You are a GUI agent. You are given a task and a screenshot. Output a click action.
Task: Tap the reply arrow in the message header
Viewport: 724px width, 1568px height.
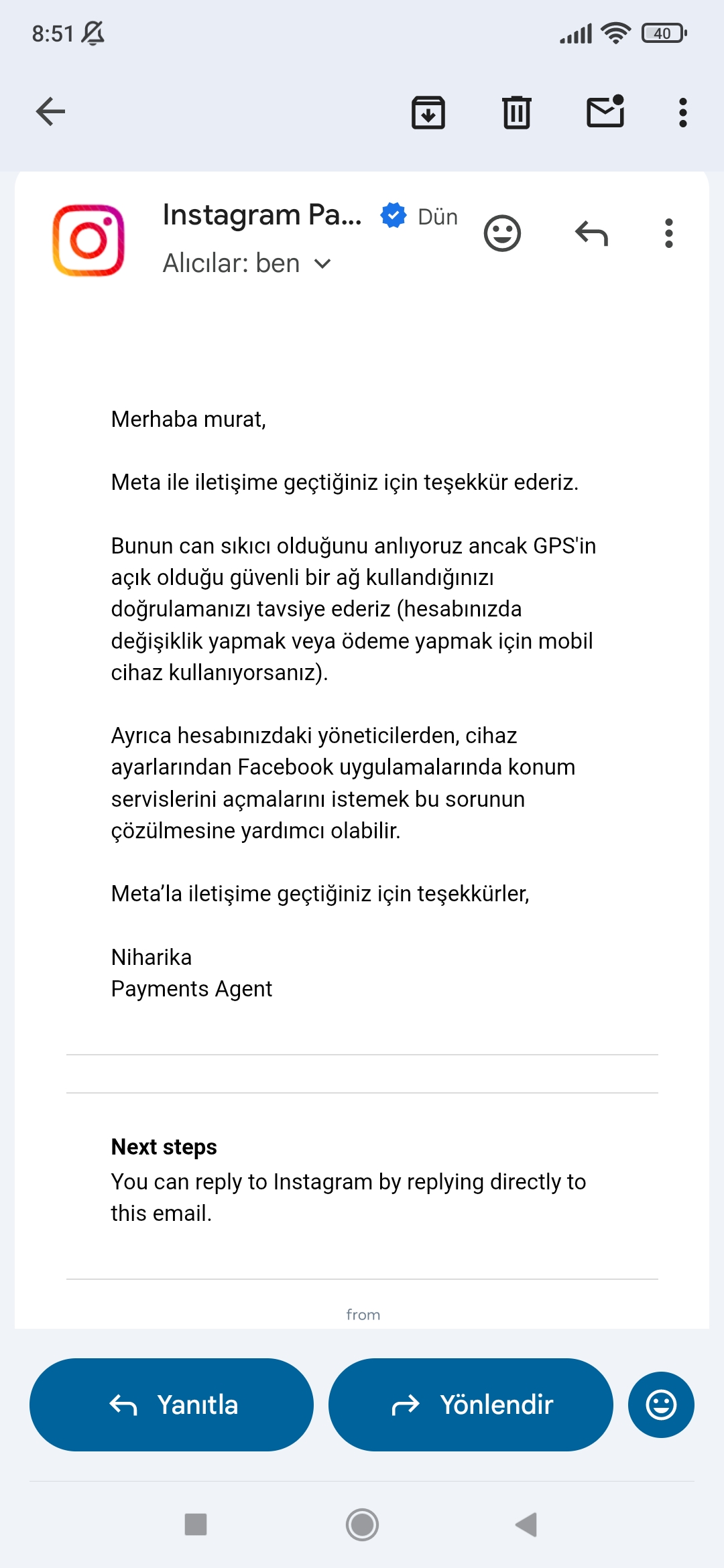(x=591, y=233)
